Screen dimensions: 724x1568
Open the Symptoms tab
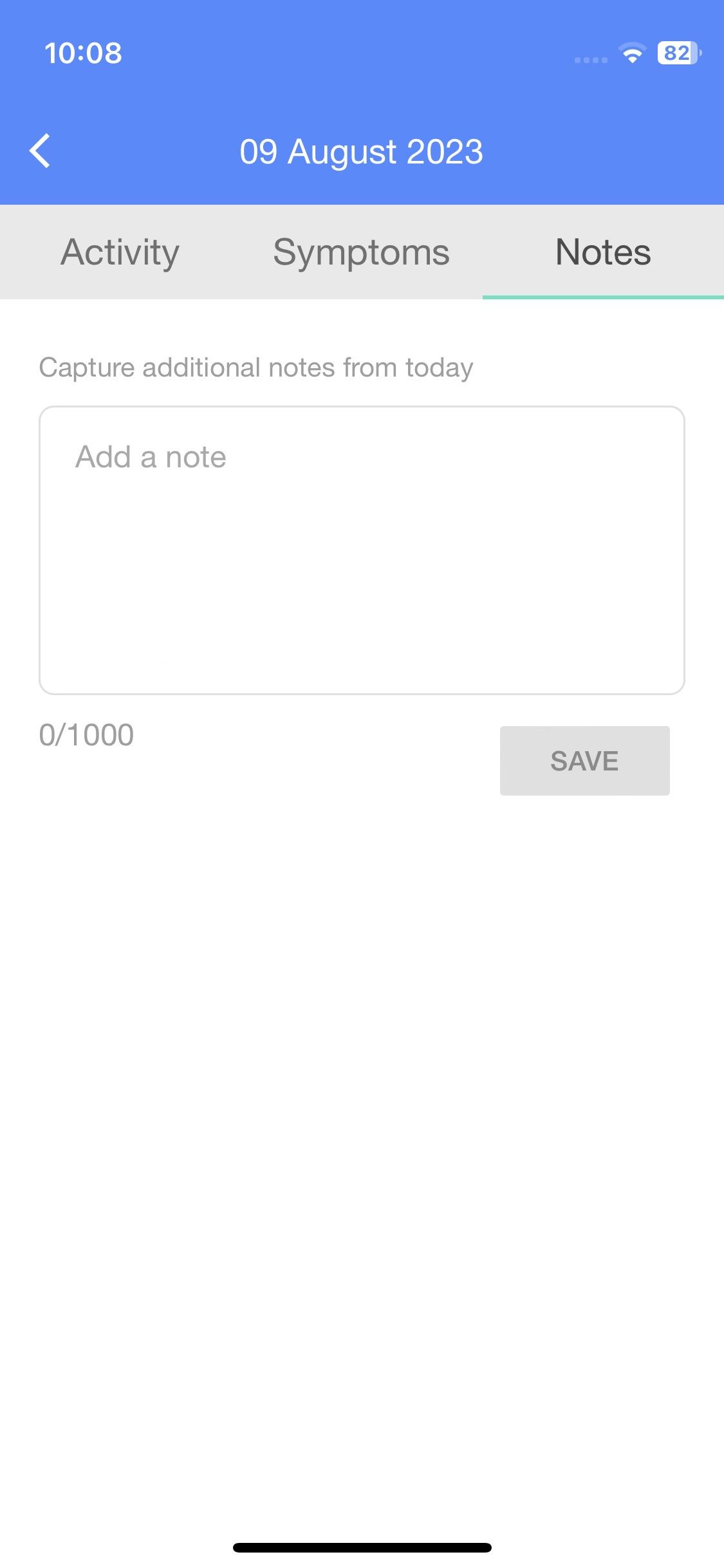click(362, 252)
